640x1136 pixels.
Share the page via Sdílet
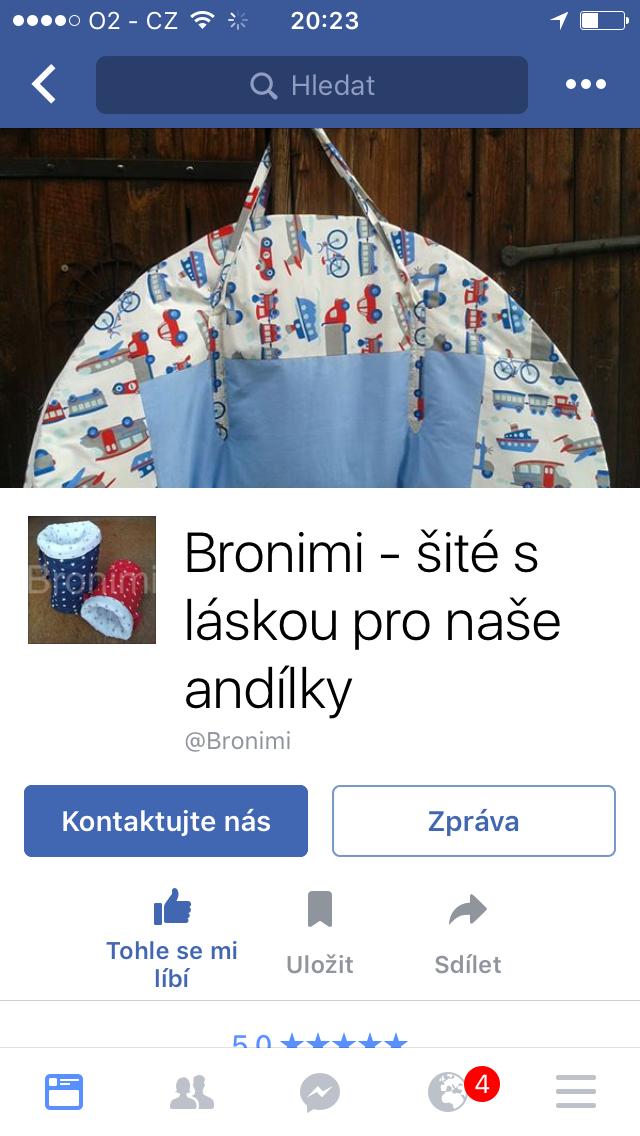pos(467,933)
